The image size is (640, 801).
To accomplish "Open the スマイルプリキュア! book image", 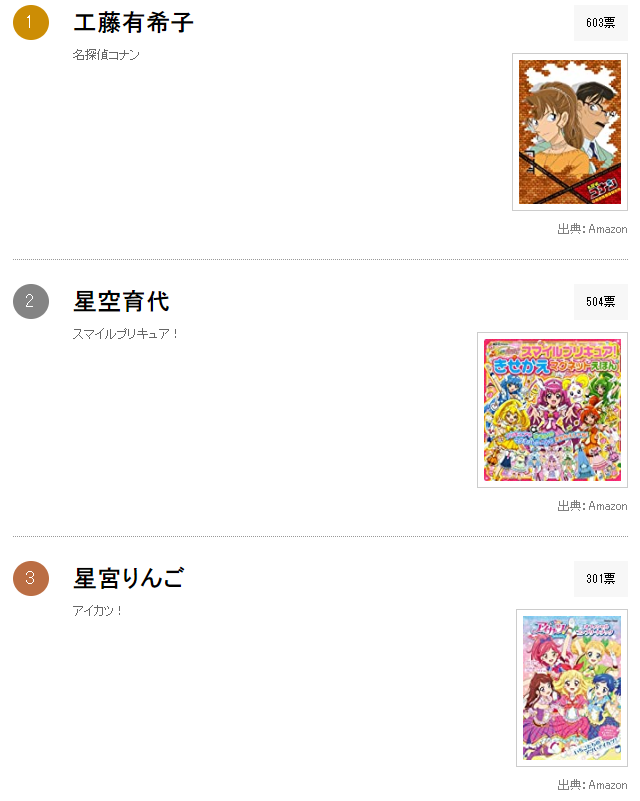I will (552, 410).
